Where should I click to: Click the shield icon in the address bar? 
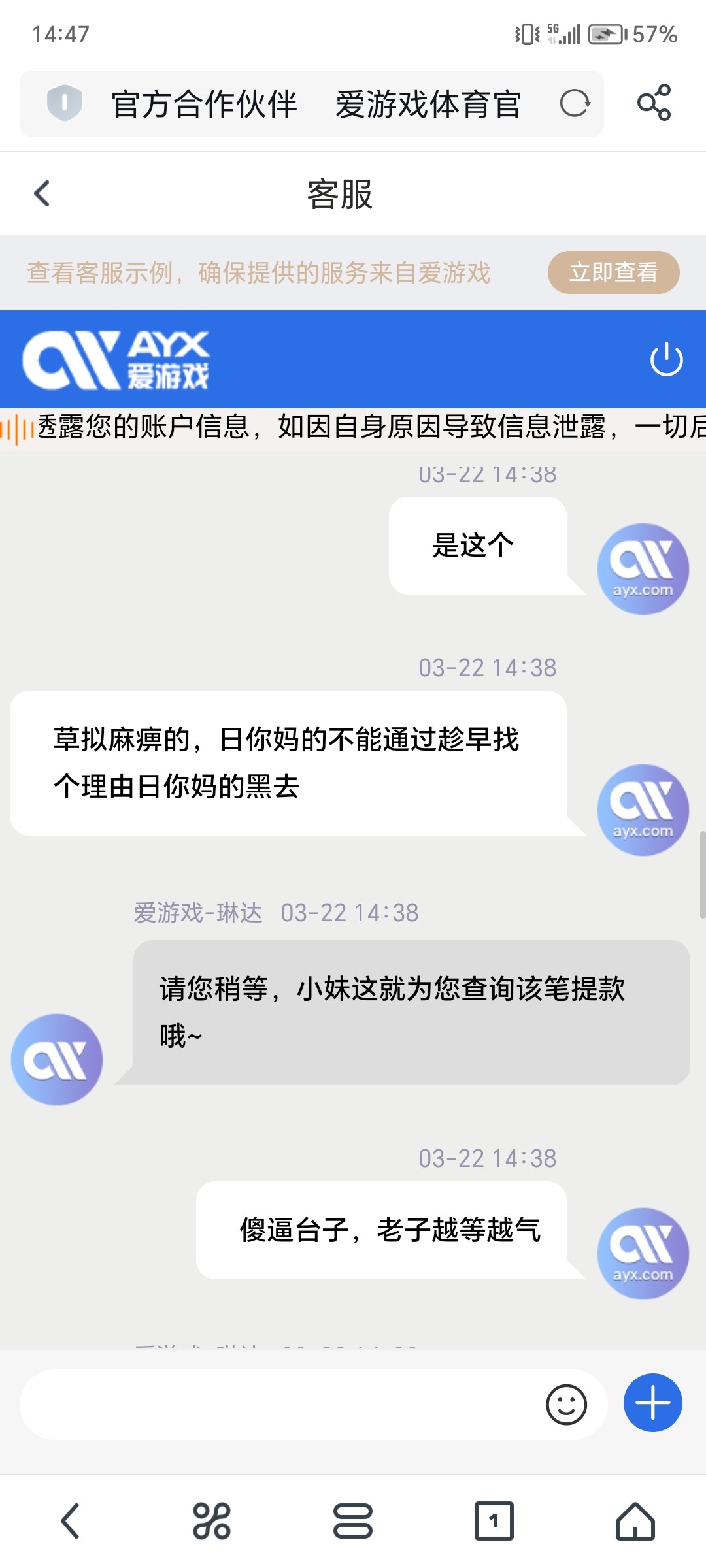click(x=63, y=103)
